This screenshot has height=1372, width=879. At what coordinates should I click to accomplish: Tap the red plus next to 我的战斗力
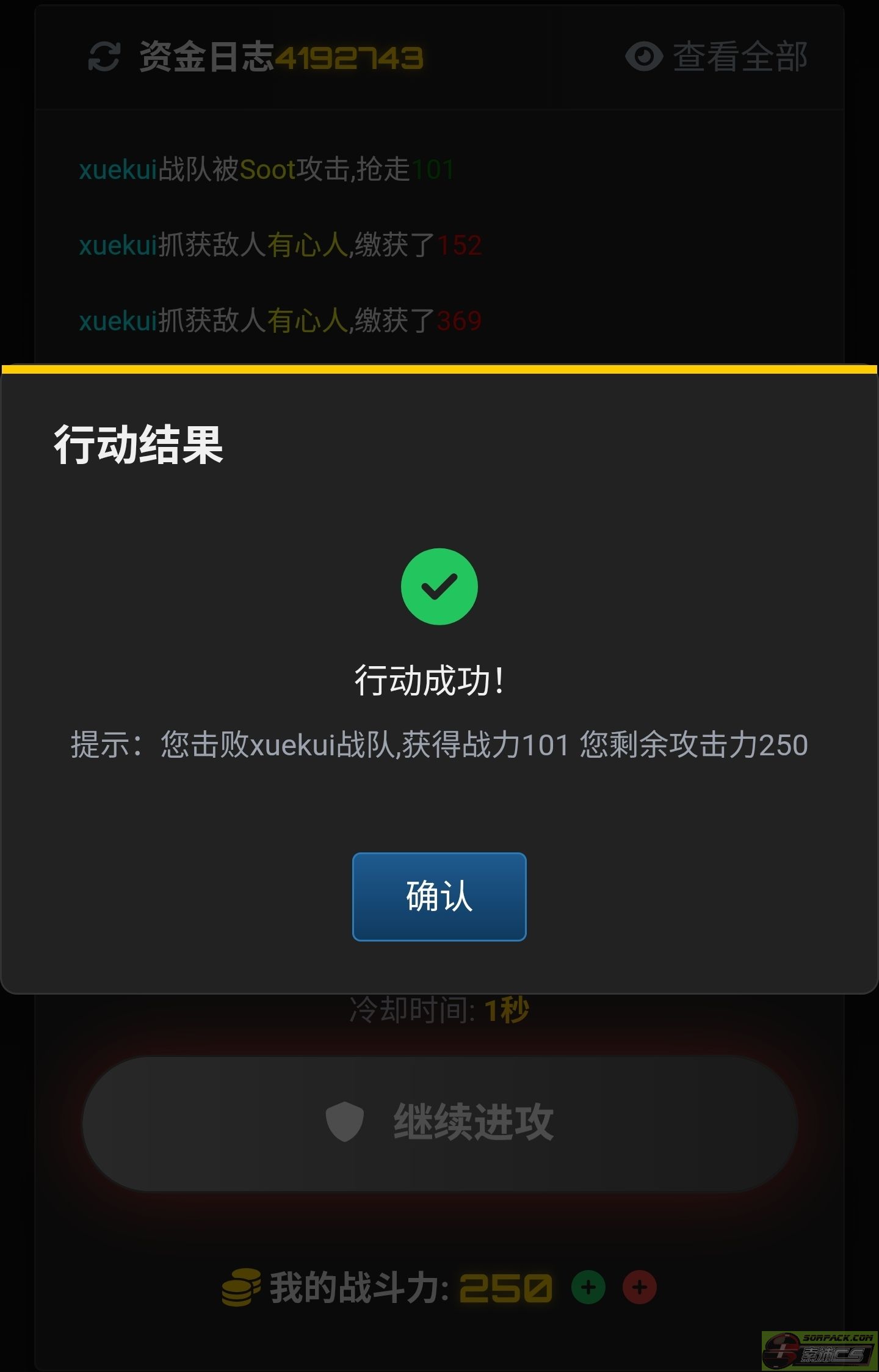639,1287
